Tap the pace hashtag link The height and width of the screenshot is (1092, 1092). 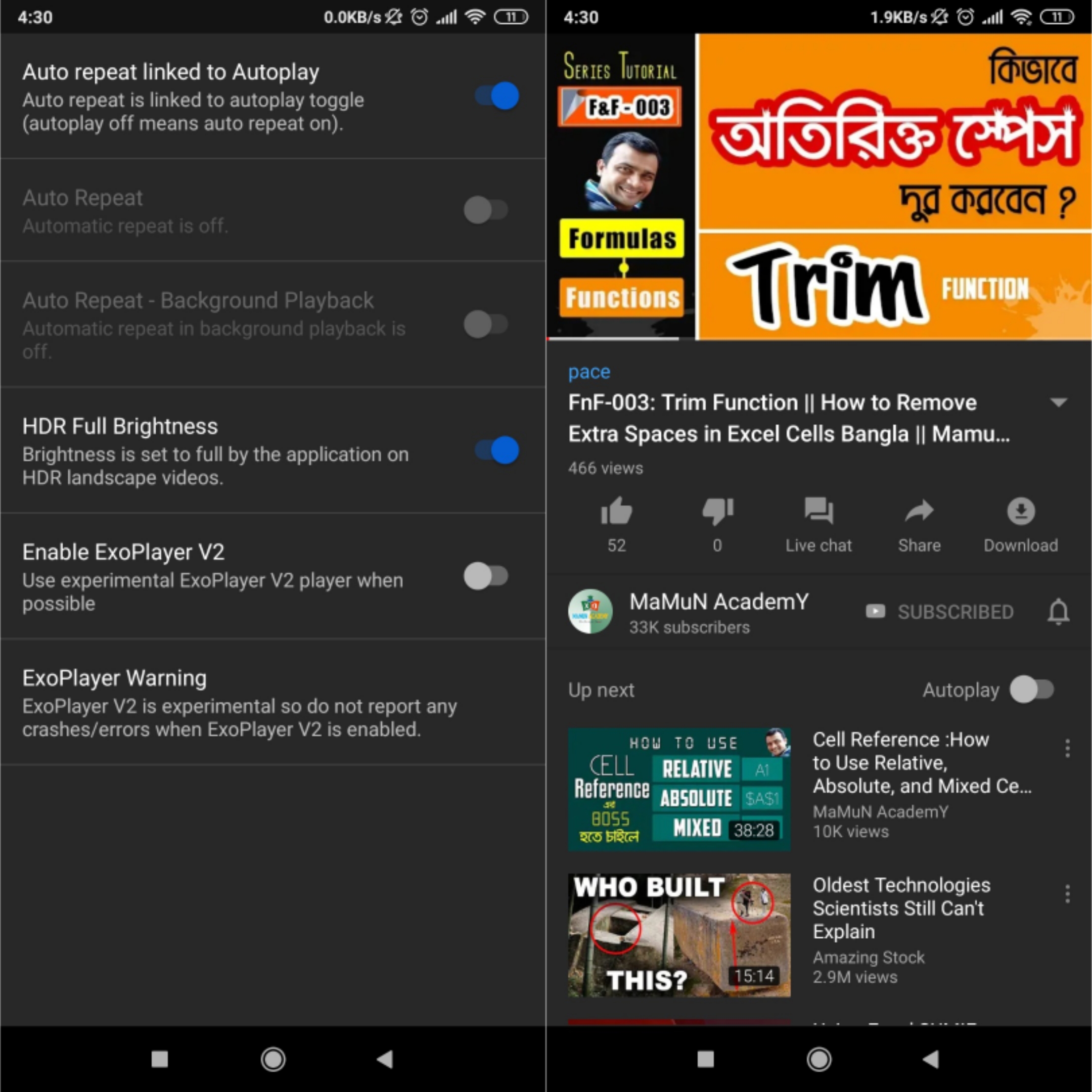(589, 372)
